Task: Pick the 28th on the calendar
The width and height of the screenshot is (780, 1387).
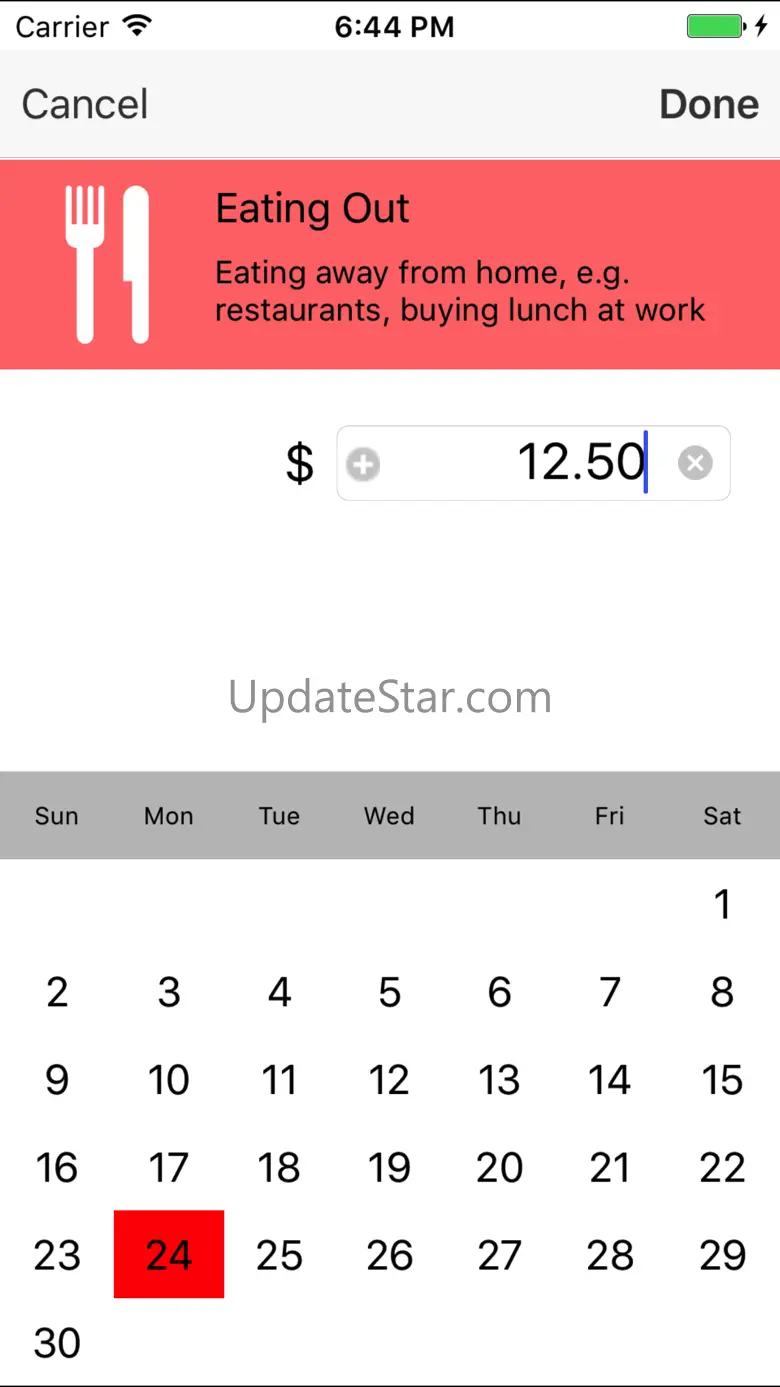Action: coord(610,1255)
